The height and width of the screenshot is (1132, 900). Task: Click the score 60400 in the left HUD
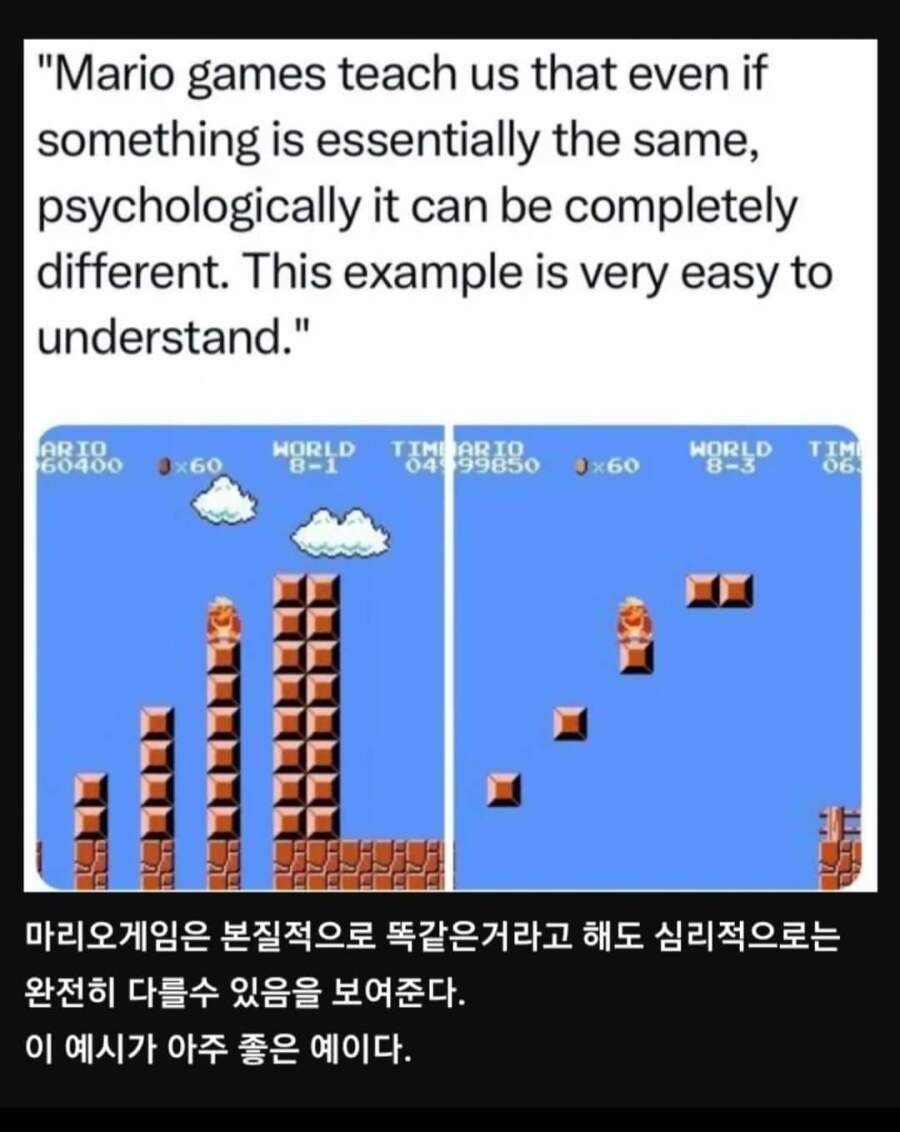click(78, 463)
